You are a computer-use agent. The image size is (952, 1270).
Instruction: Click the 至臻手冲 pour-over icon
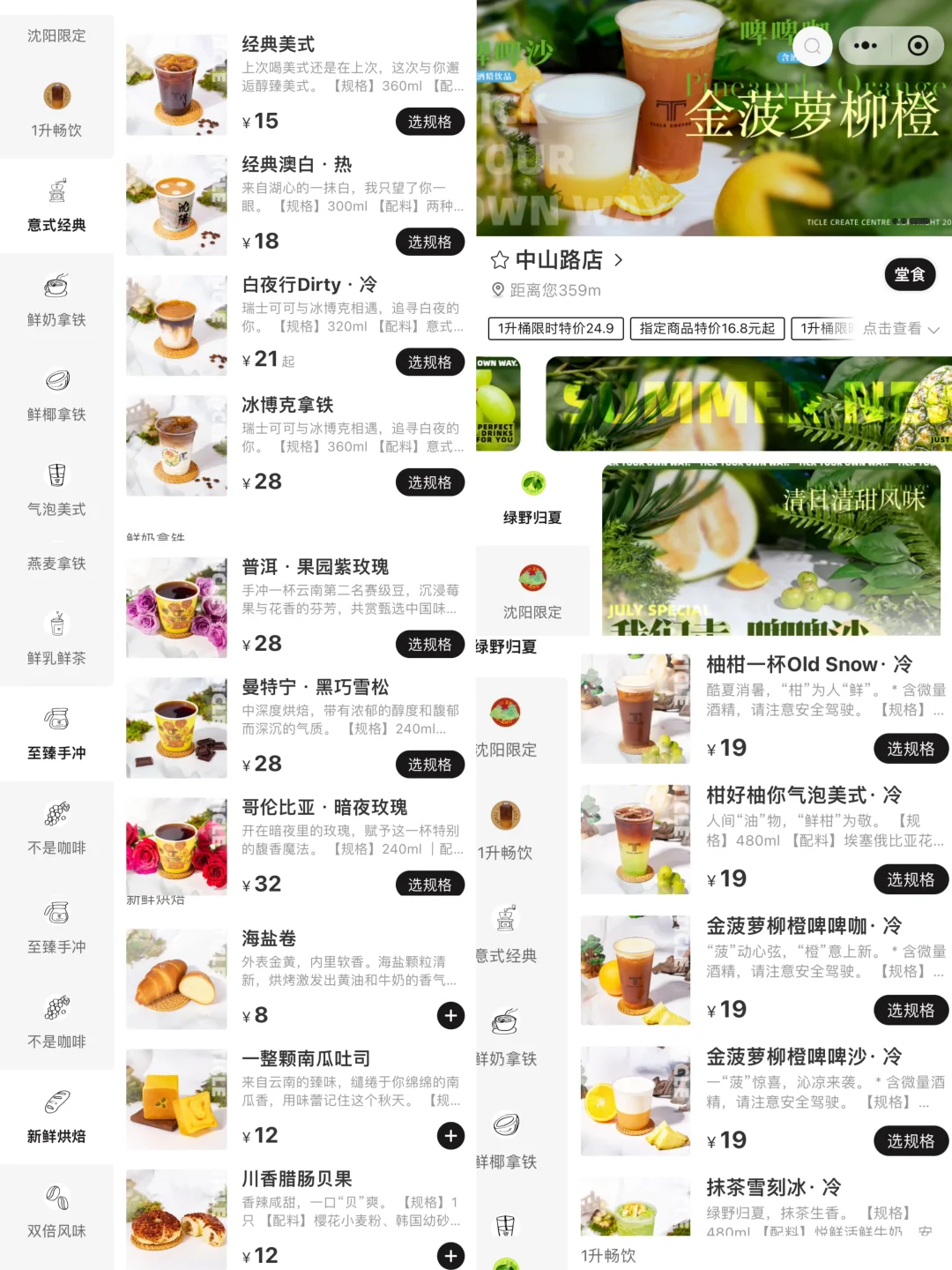pos(56,716)
